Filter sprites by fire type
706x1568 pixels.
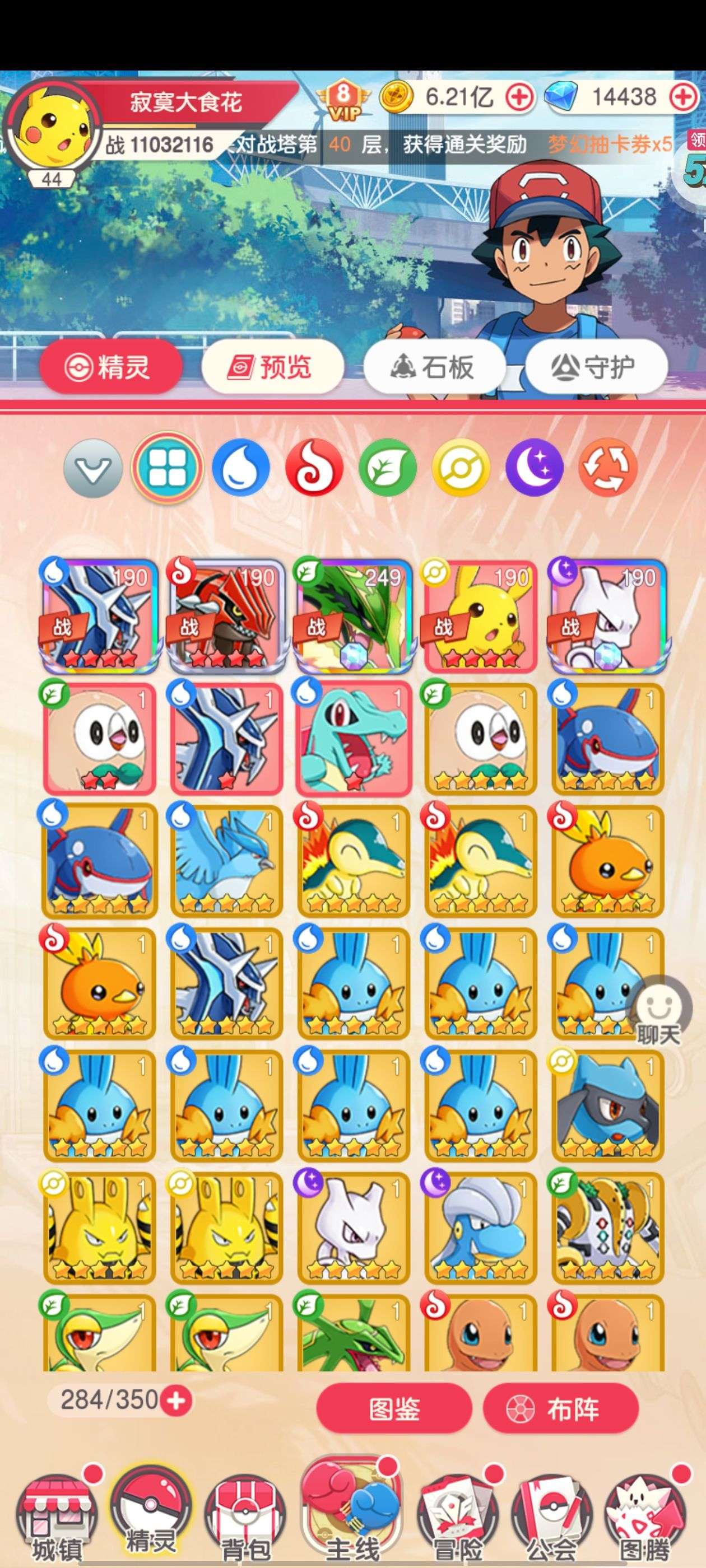[314, 468]
